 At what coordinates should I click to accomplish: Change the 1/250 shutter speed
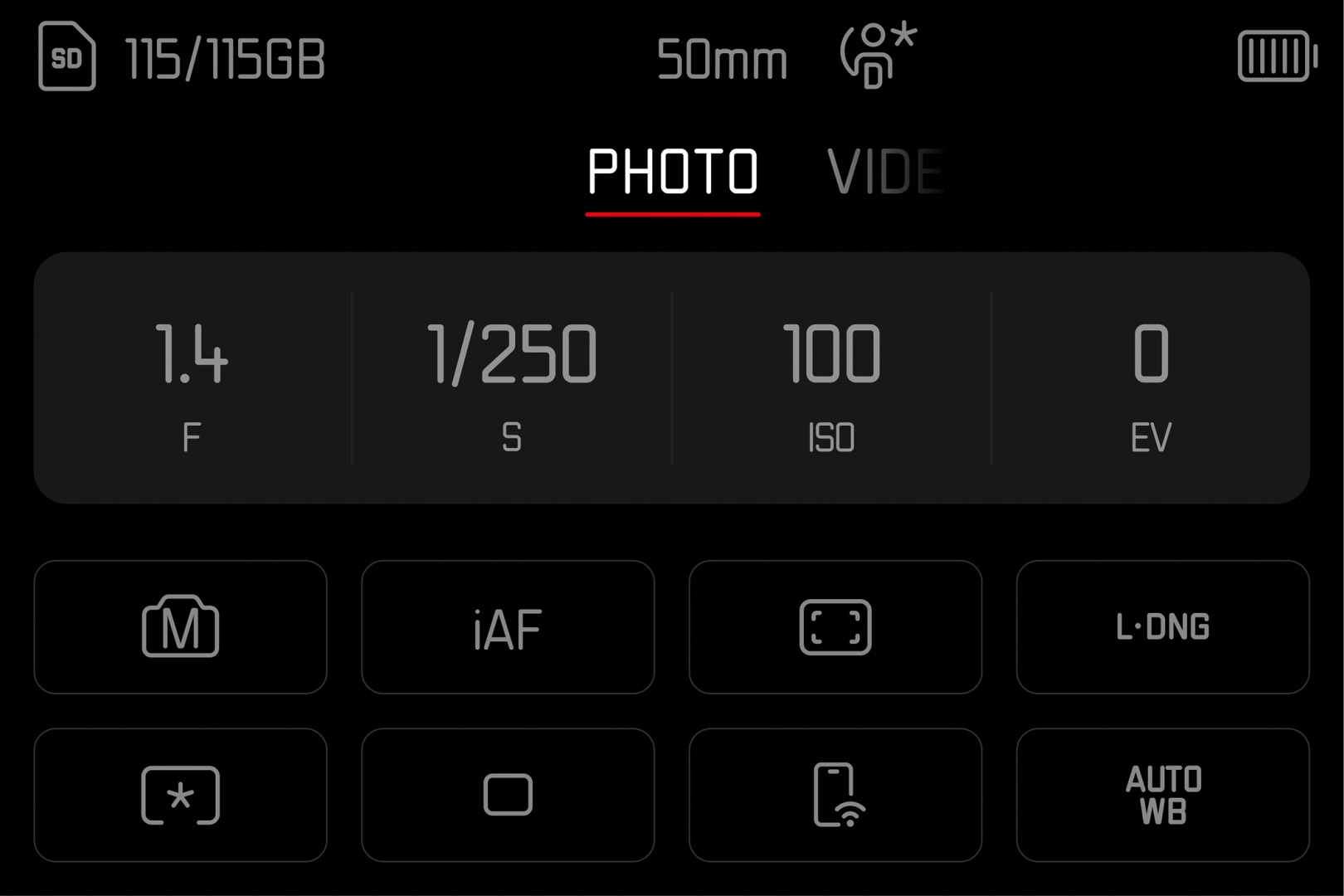(512, 378)
